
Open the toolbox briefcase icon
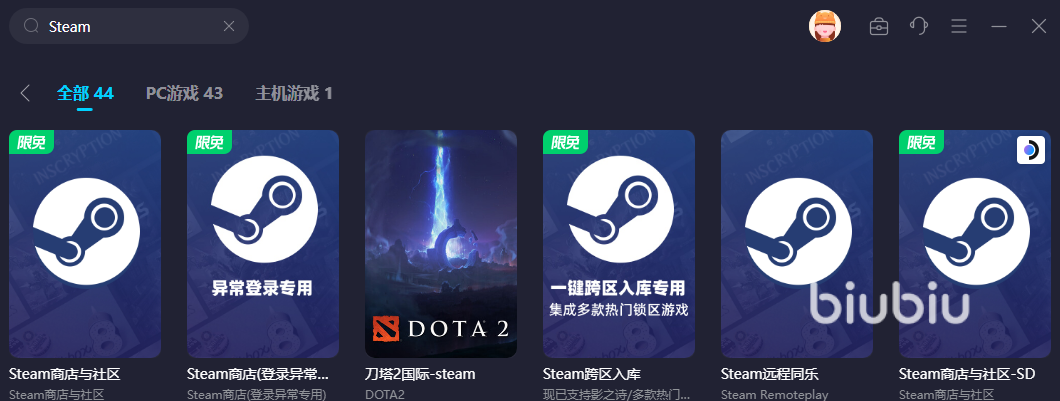(x=879, y=26)
